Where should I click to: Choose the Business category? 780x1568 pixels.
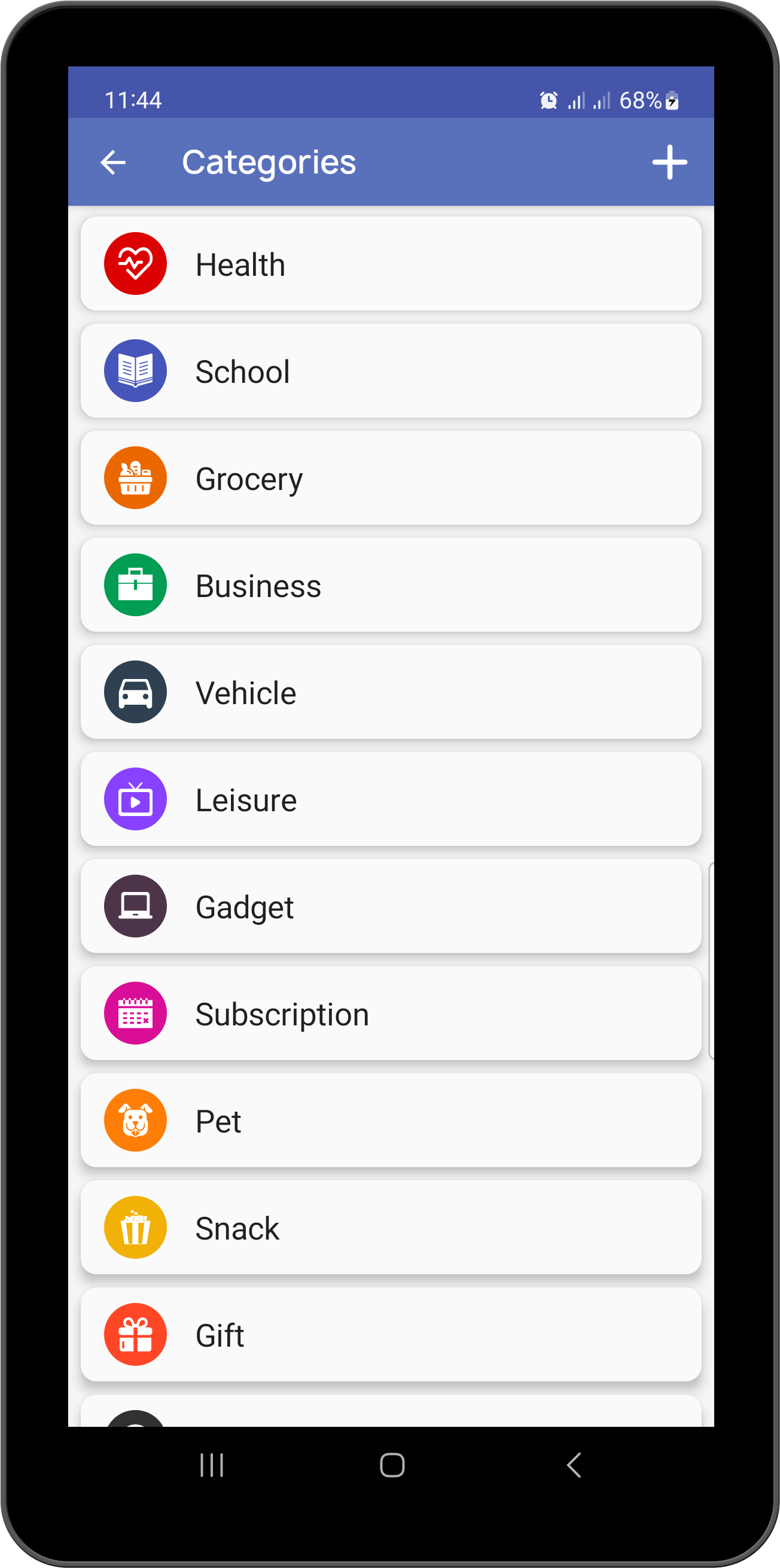[x=391, y=586]
